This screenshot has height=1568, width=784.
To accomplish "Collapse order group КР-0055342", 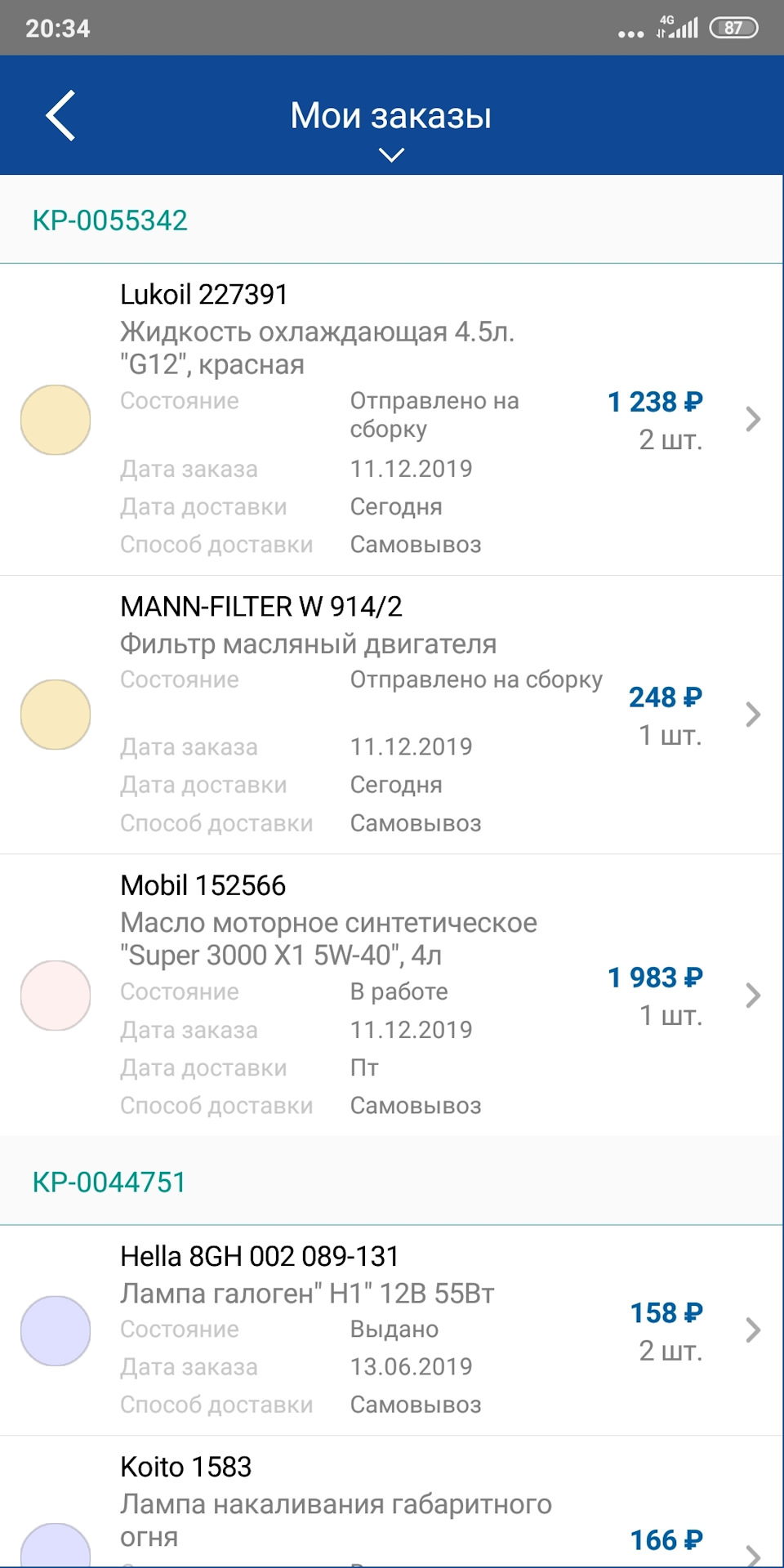I will pyautogui.click(x=109, y=219).
